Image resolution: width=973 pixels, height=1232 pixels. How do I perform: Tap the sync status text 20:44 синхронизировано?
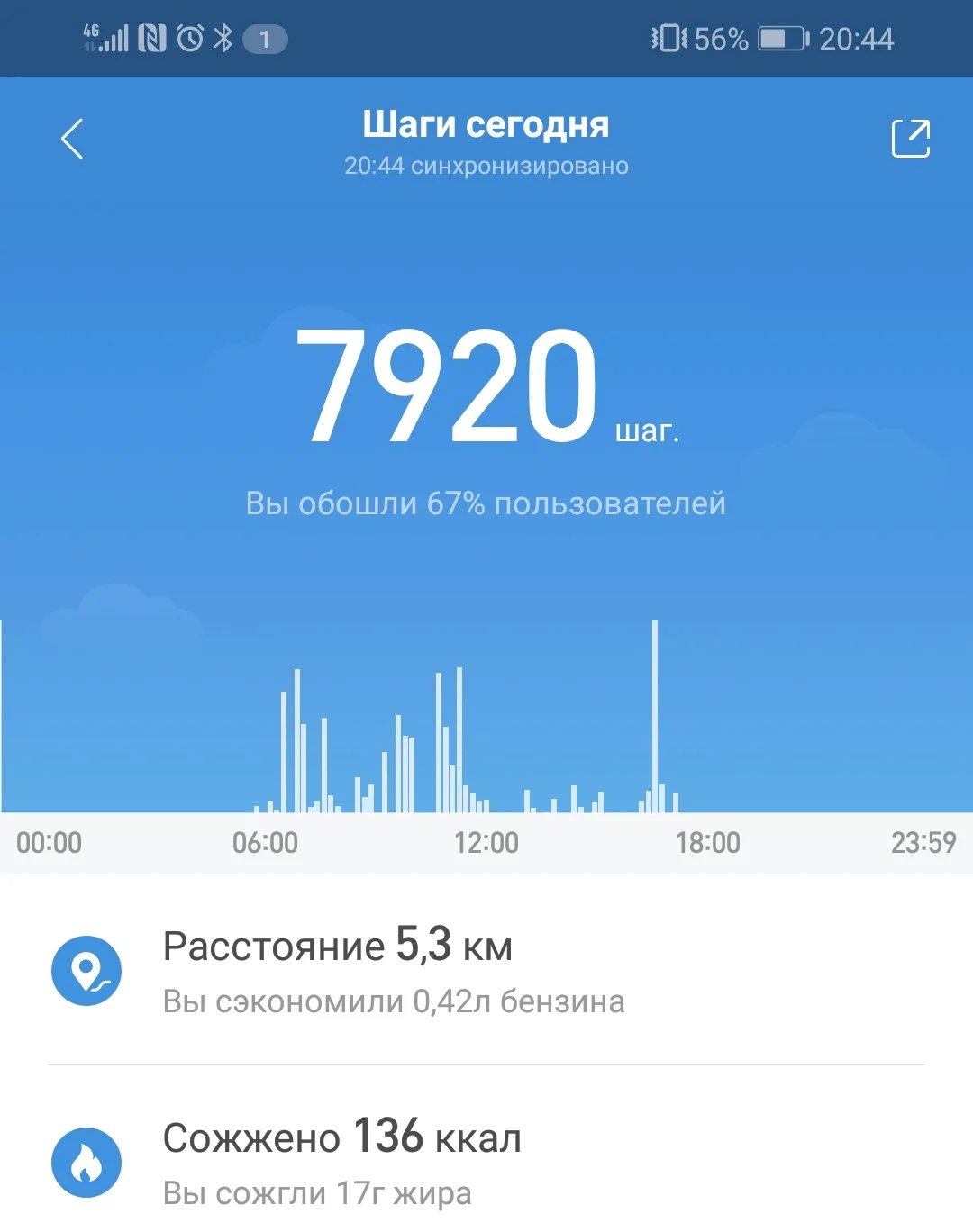tap(486, 166)
